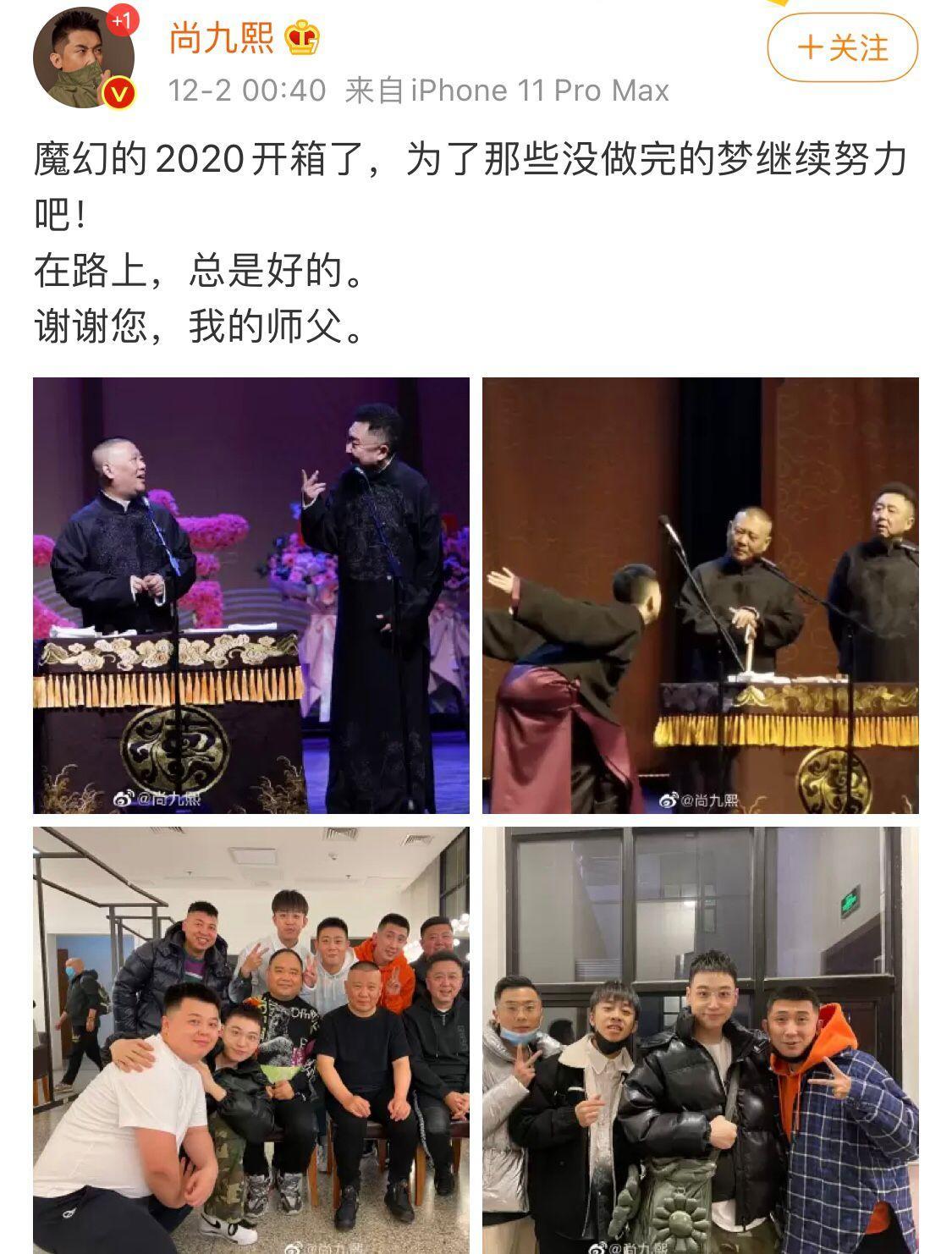Screen dimensions: 952x1254
Task: Open 尚九熙's profile avatar
Action: pos(82,58)
